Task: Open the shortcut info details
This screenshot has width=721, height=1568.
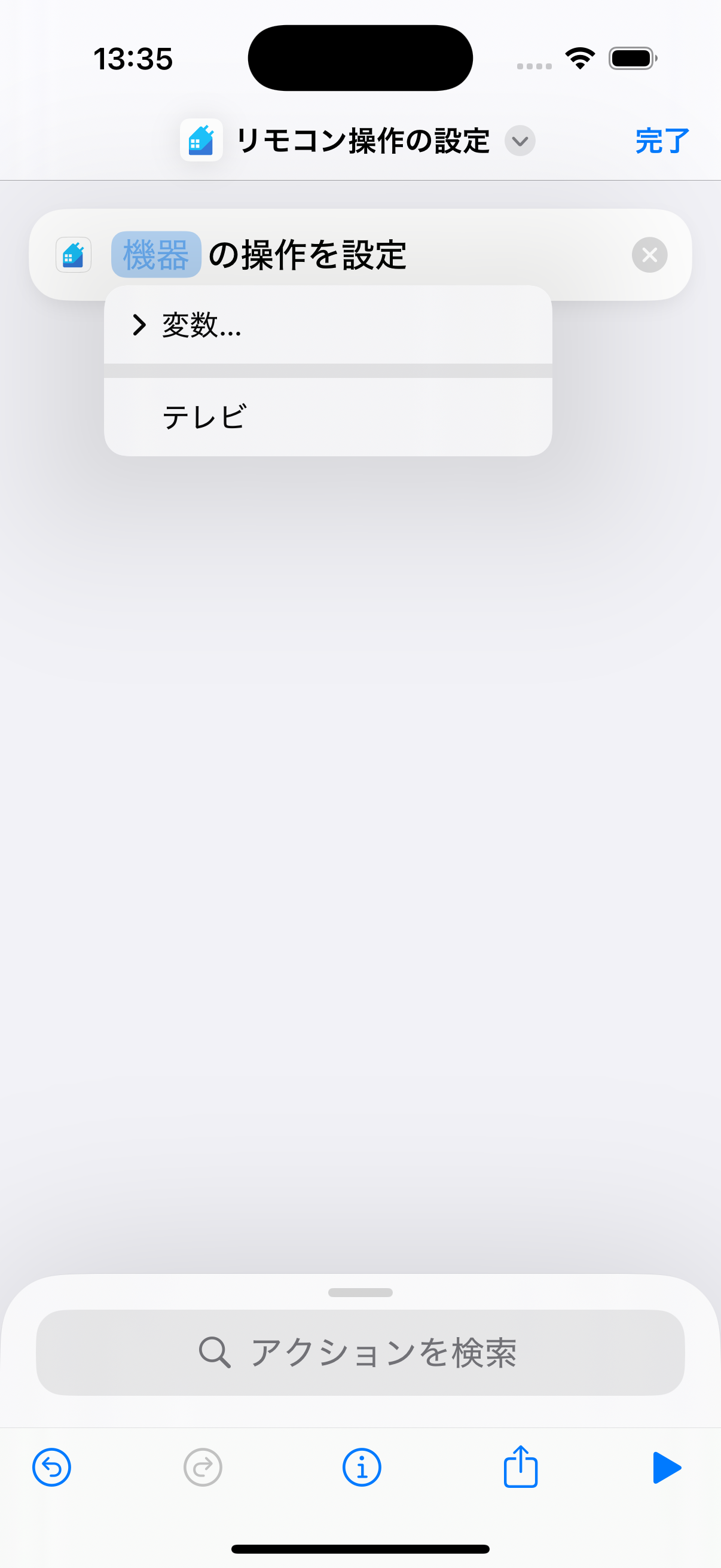Action: point(362,1468)
